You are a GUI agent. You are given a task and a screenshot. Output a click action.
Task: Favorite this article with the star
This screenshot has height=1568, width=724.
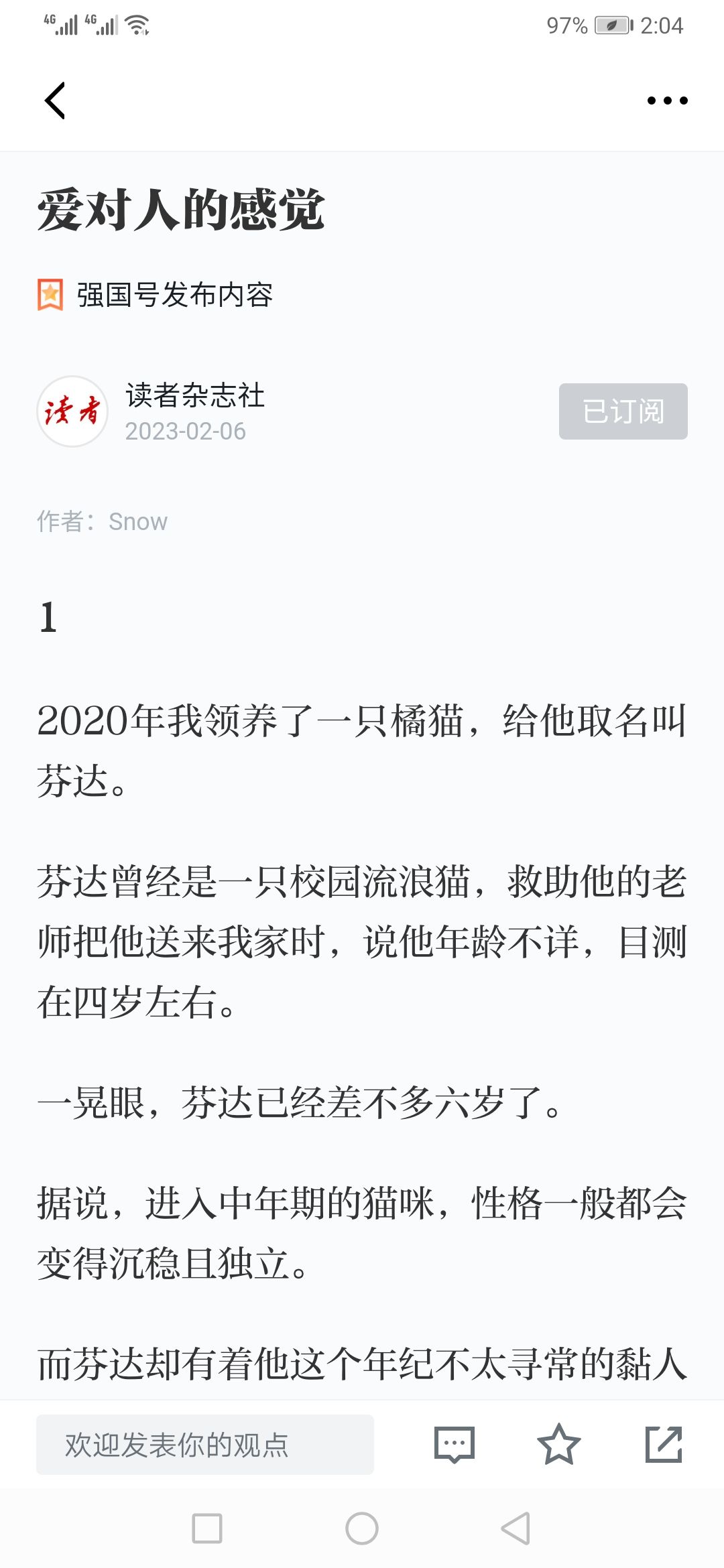coord(558,1445)
